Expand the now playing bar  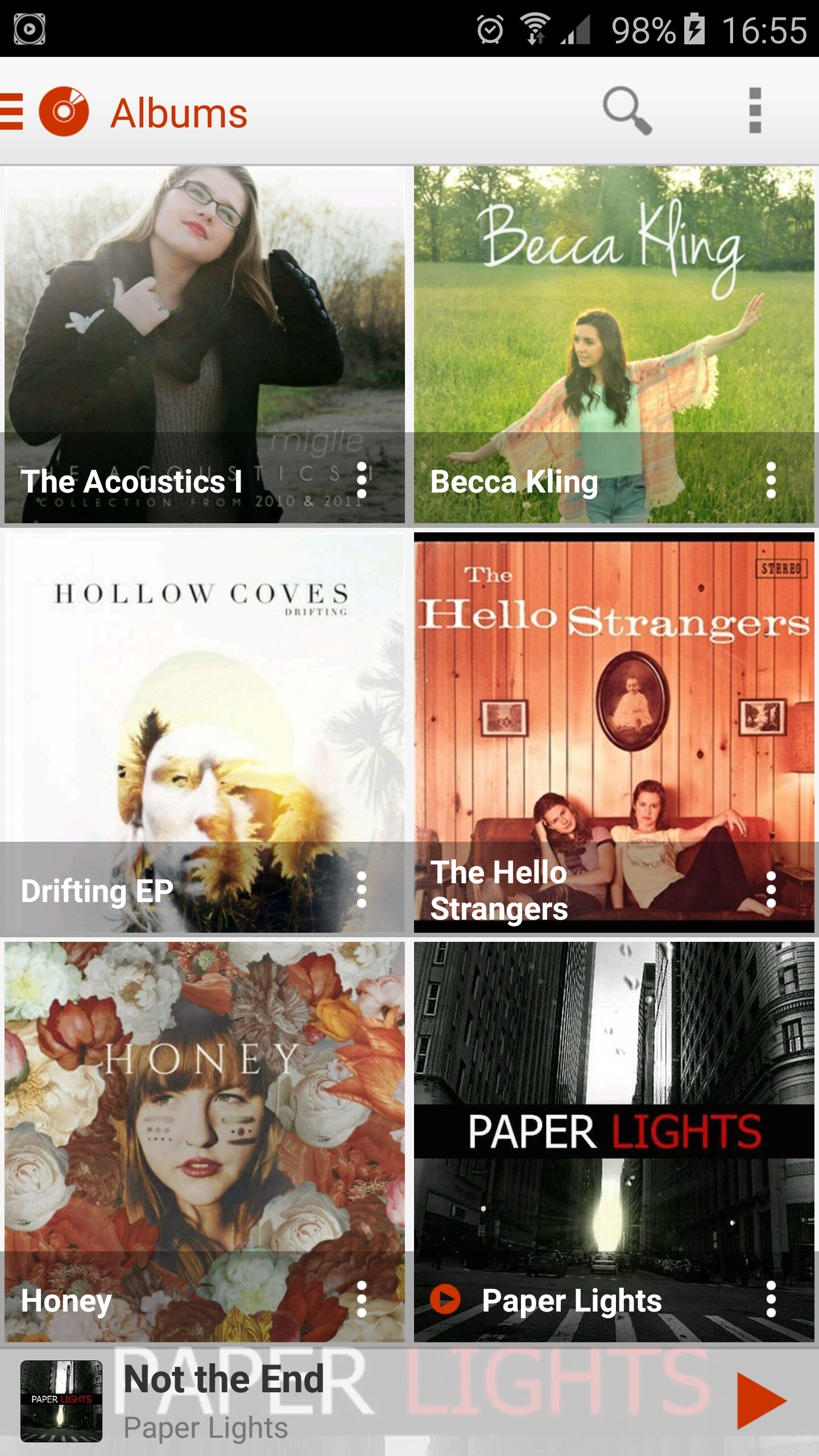[398, 1400]
